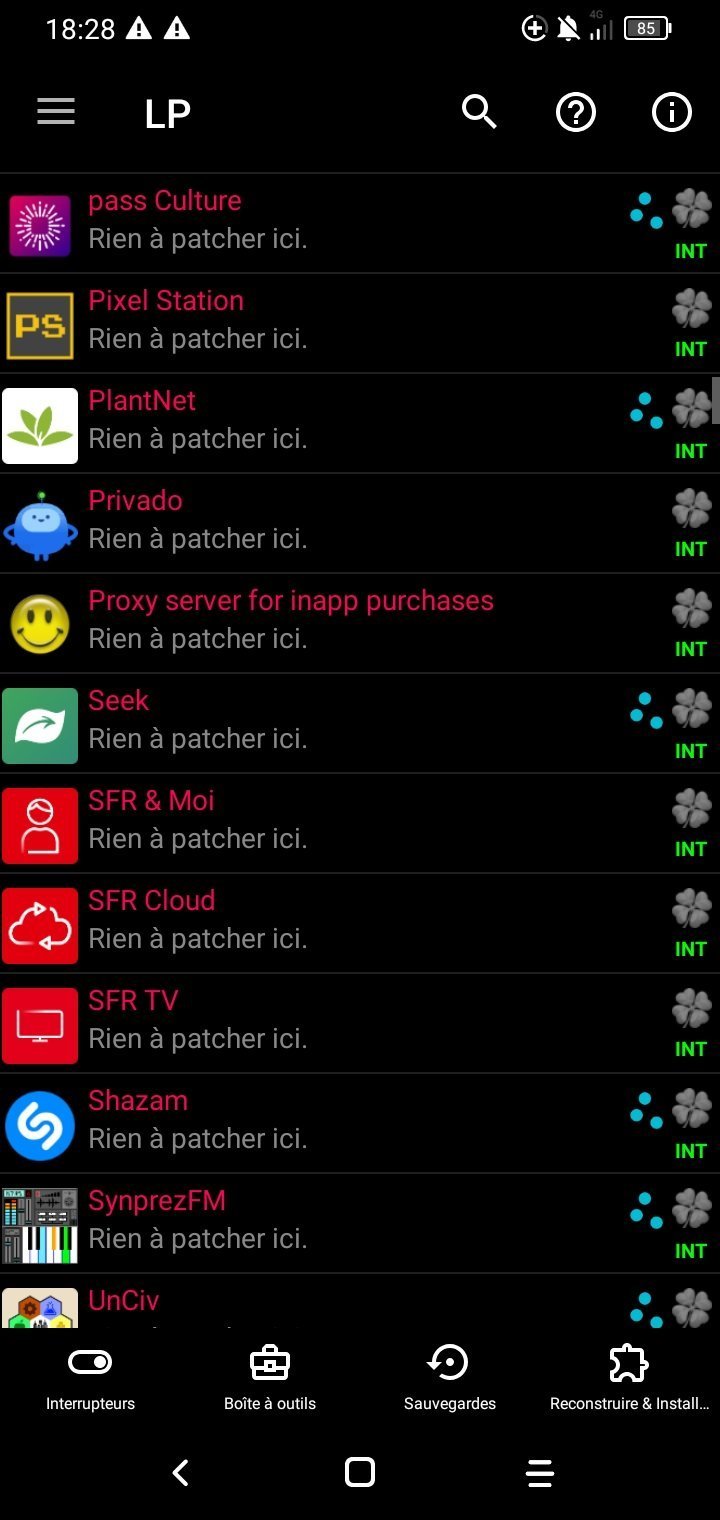Go to the Sauvegardes tab

pos(450,1378)
